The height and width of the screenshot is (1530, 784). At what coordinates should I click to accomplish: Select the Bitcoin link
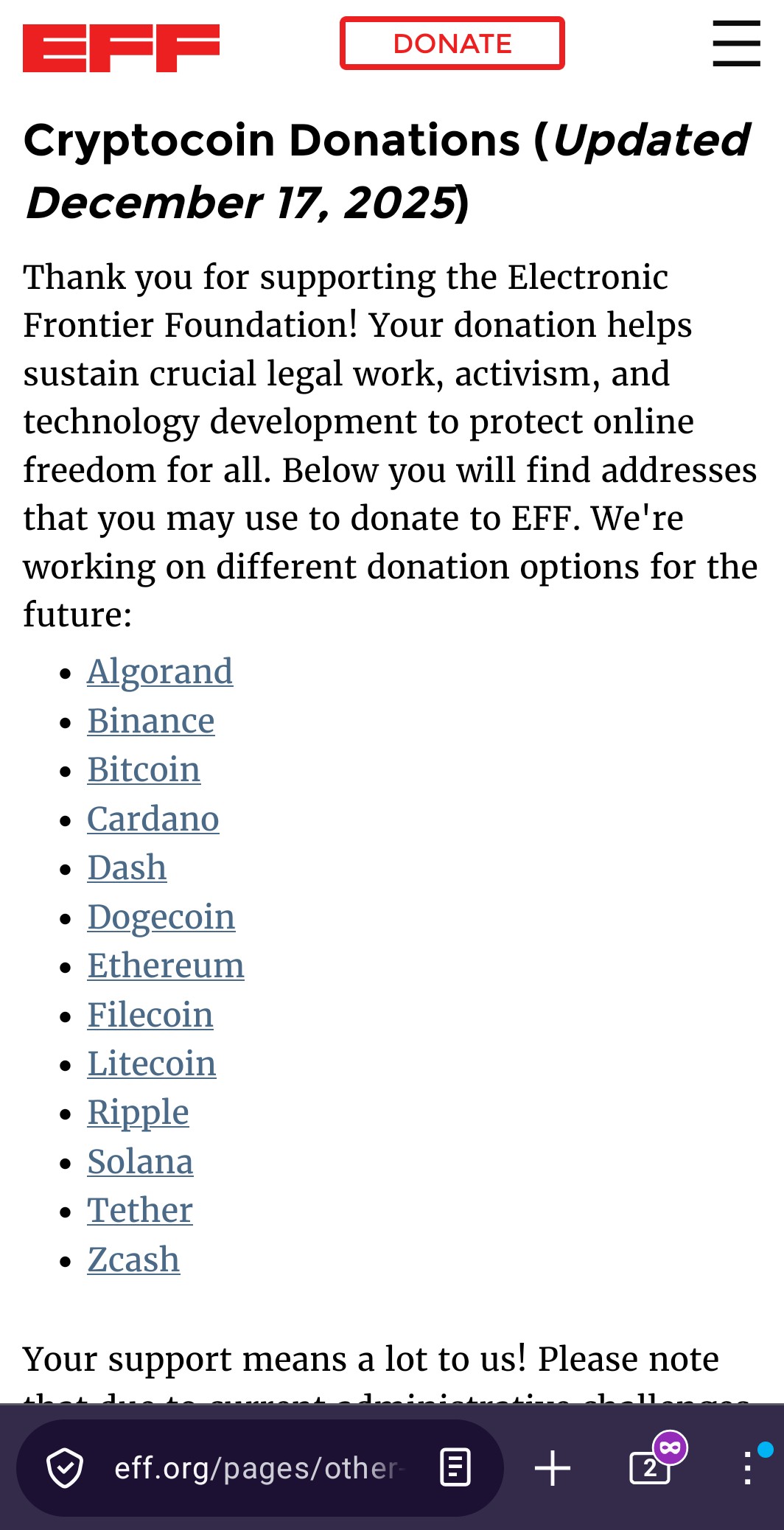click(x=144, y=769)
